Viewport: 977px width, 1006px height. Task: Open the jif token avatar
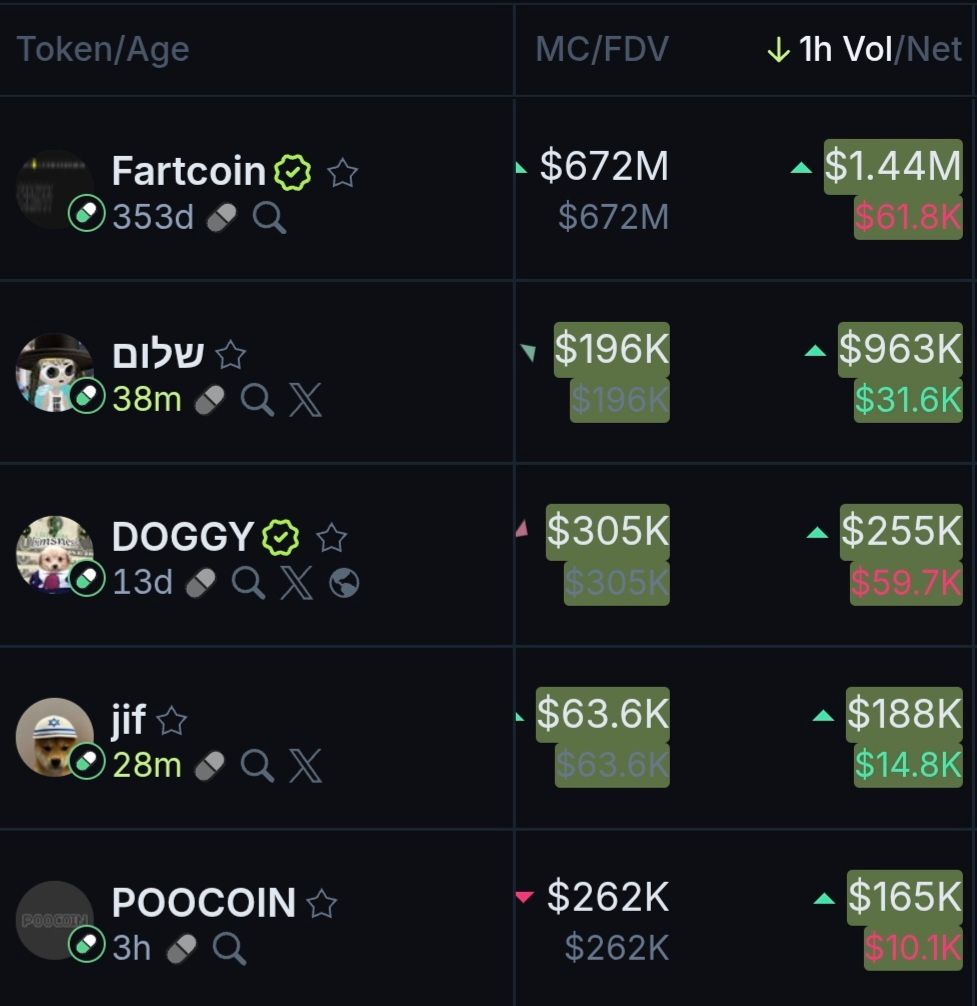click(x=54, y=736)
